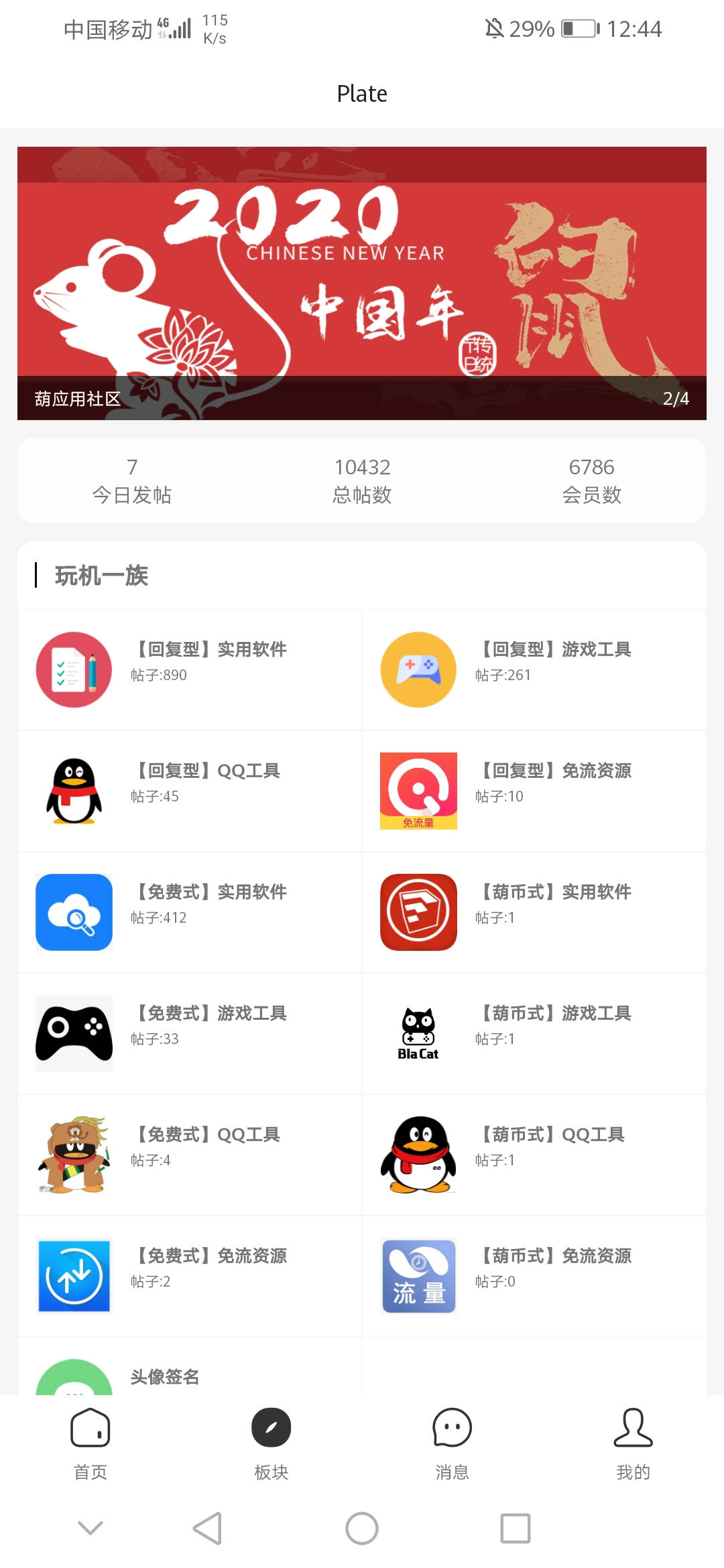Open 【免费式】游戏工具 board
Screen dimensions: 724x1568
coord(190,1033)
